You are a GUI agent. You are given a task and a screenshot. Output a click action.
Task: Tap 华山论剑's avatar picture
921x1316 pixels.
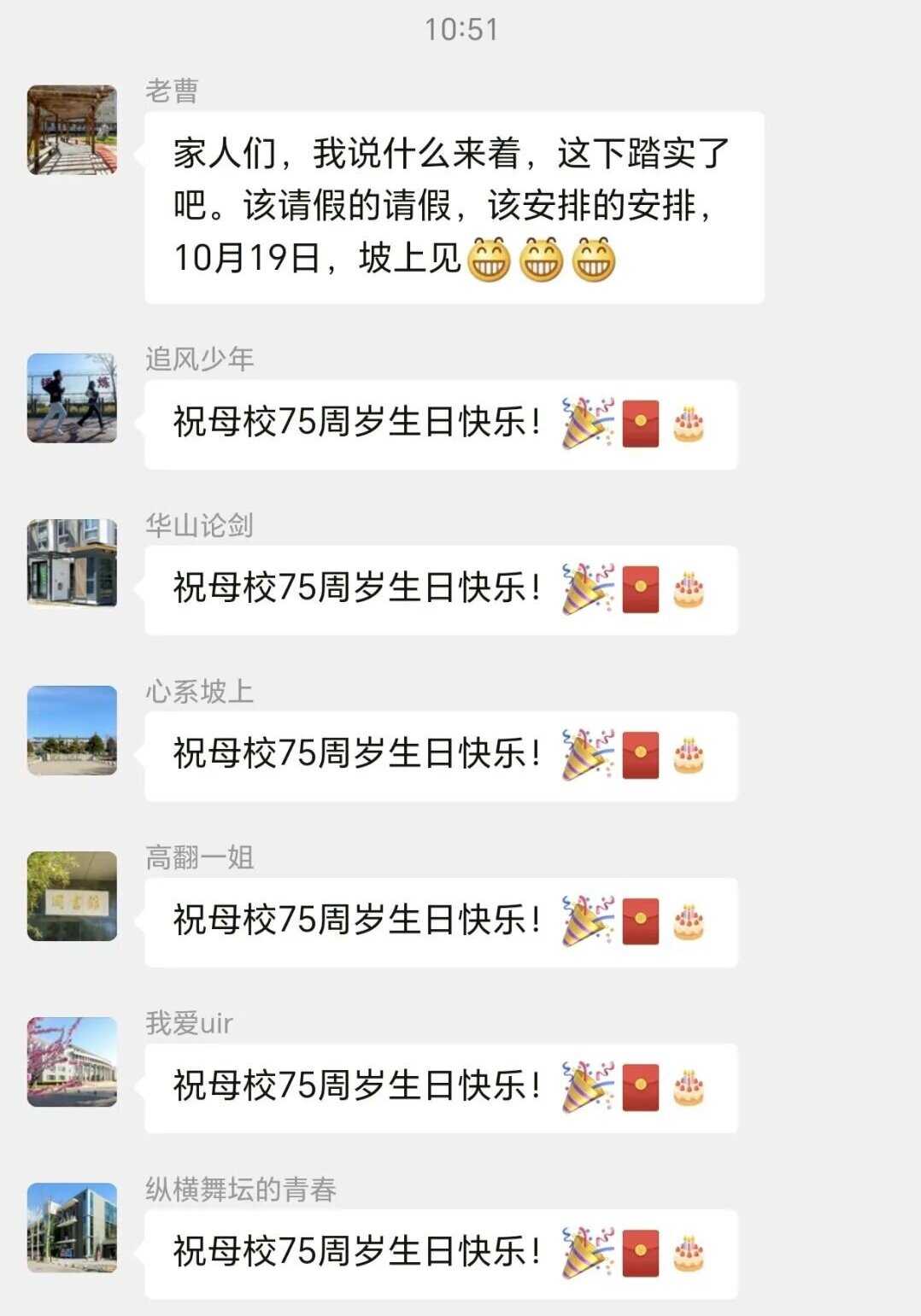pyautogui.click(x=72, y=564)
